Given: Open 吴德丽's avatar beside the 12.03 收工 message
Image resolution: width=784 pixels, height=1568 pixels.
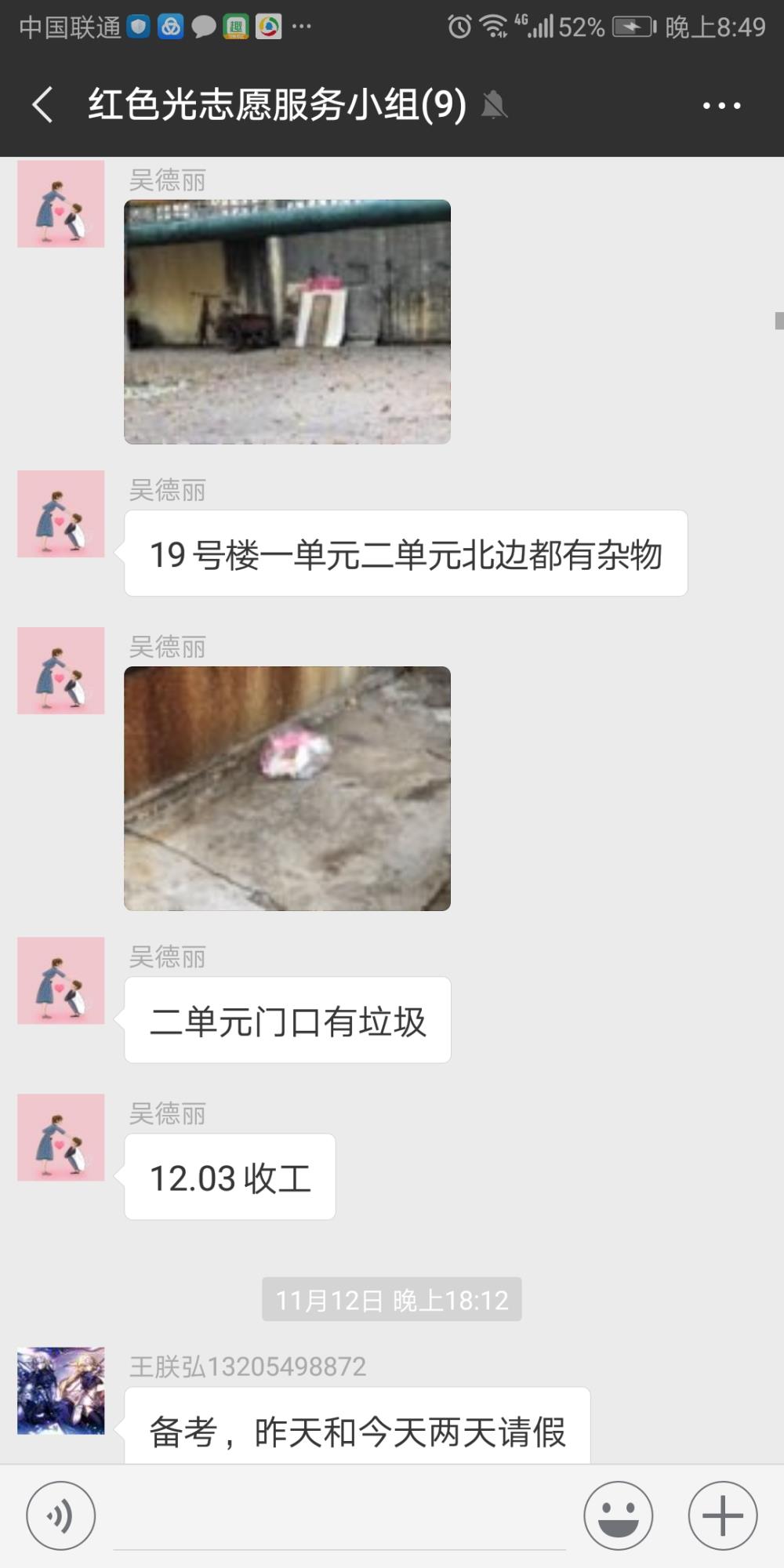Looking at the screenshot, I should (x=61, y=1137).
